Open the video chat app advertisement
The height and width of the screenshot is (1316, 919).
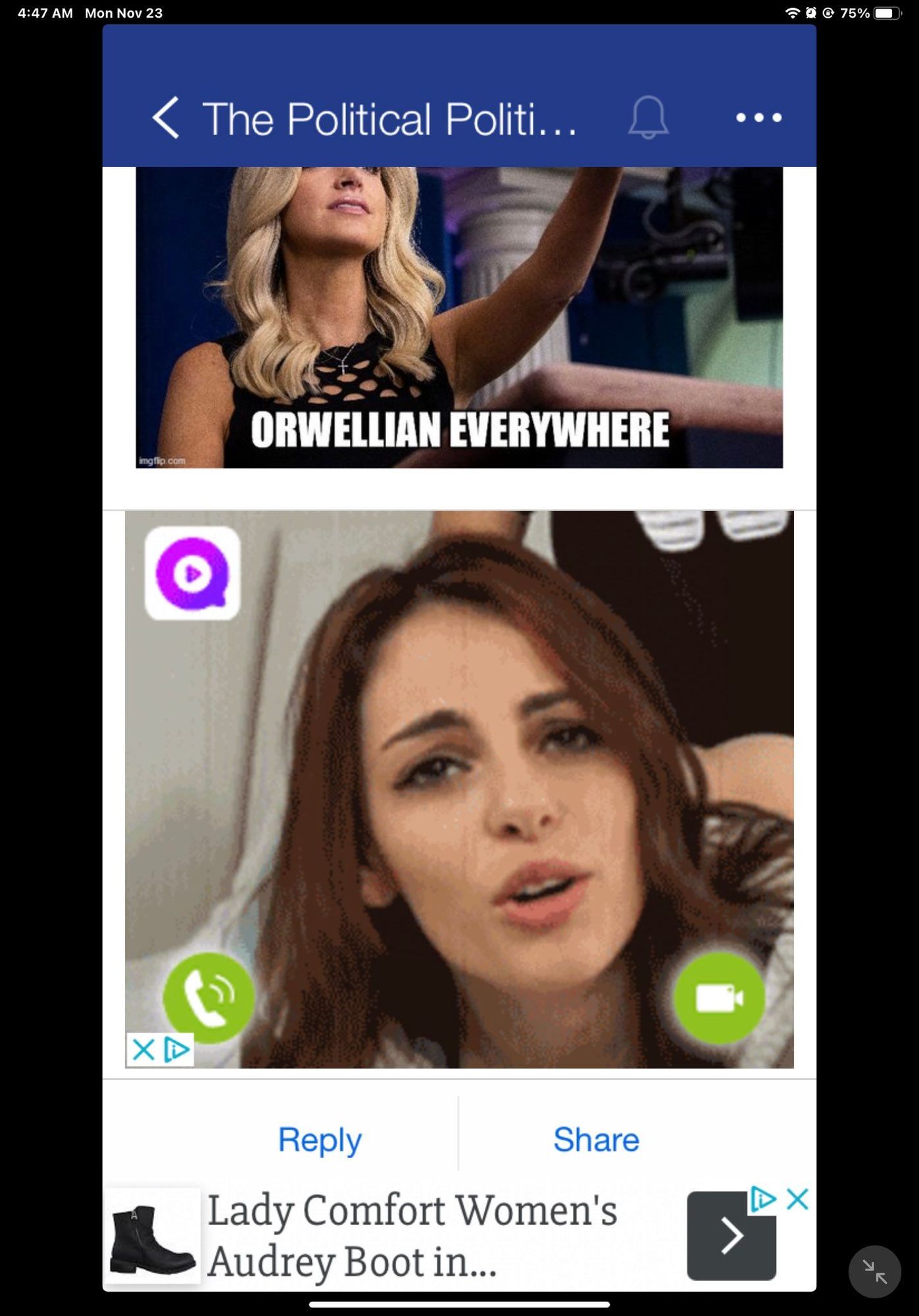pyautogui.click(x=459, y=790)
